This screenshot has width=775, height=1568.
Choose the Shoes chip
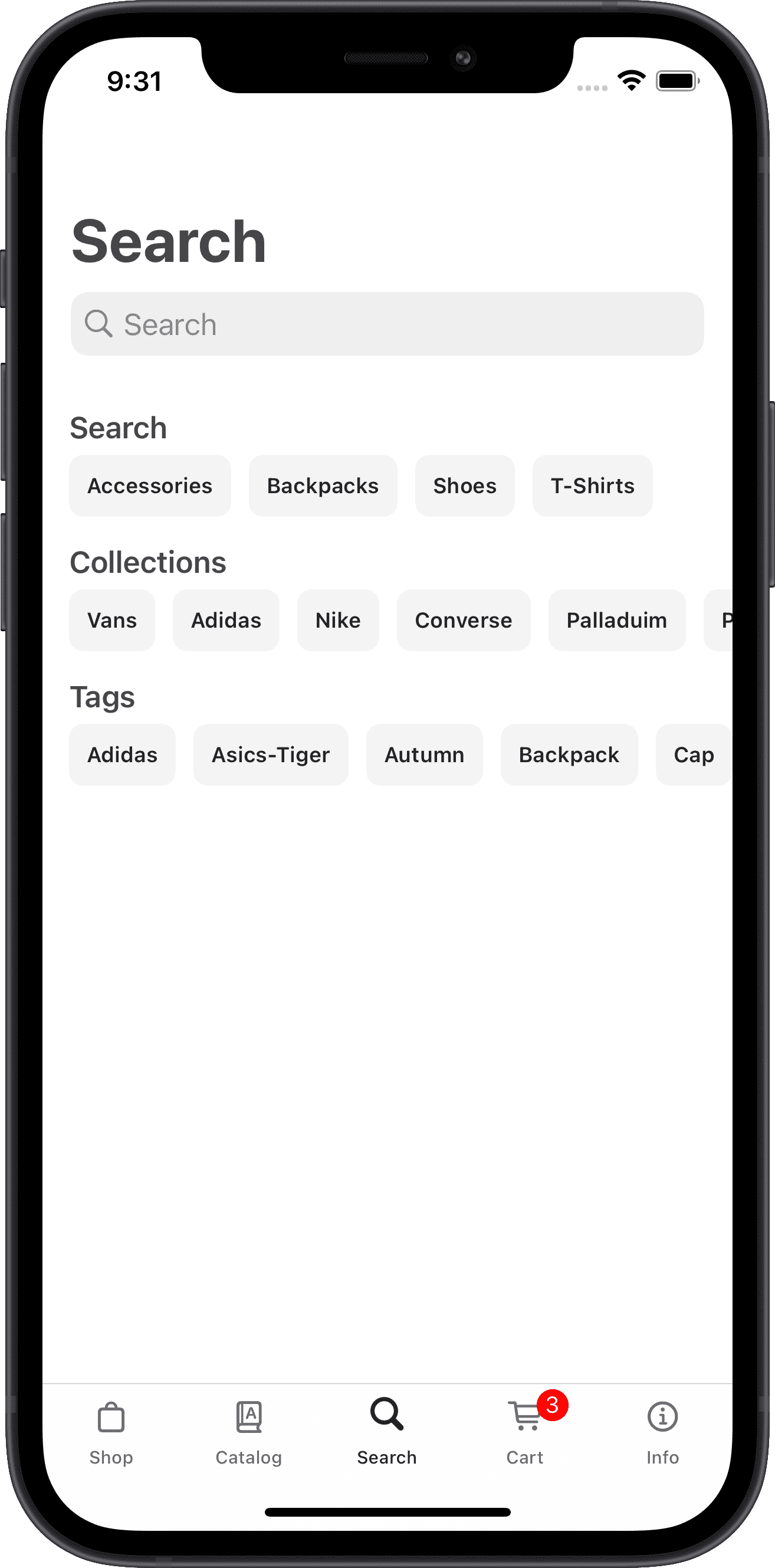465,486
